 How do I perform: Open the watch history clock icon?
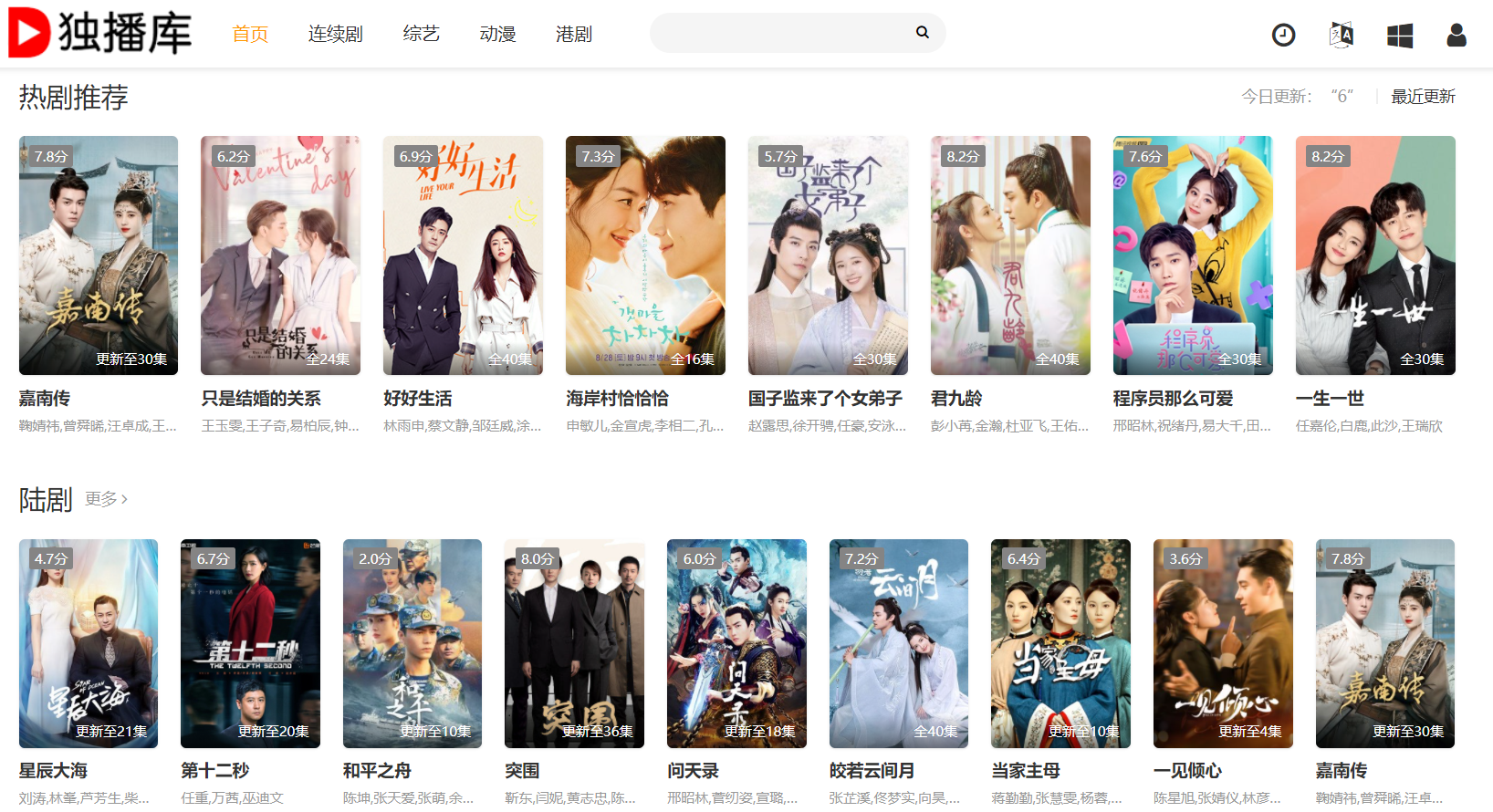(x=1283, y=36)
